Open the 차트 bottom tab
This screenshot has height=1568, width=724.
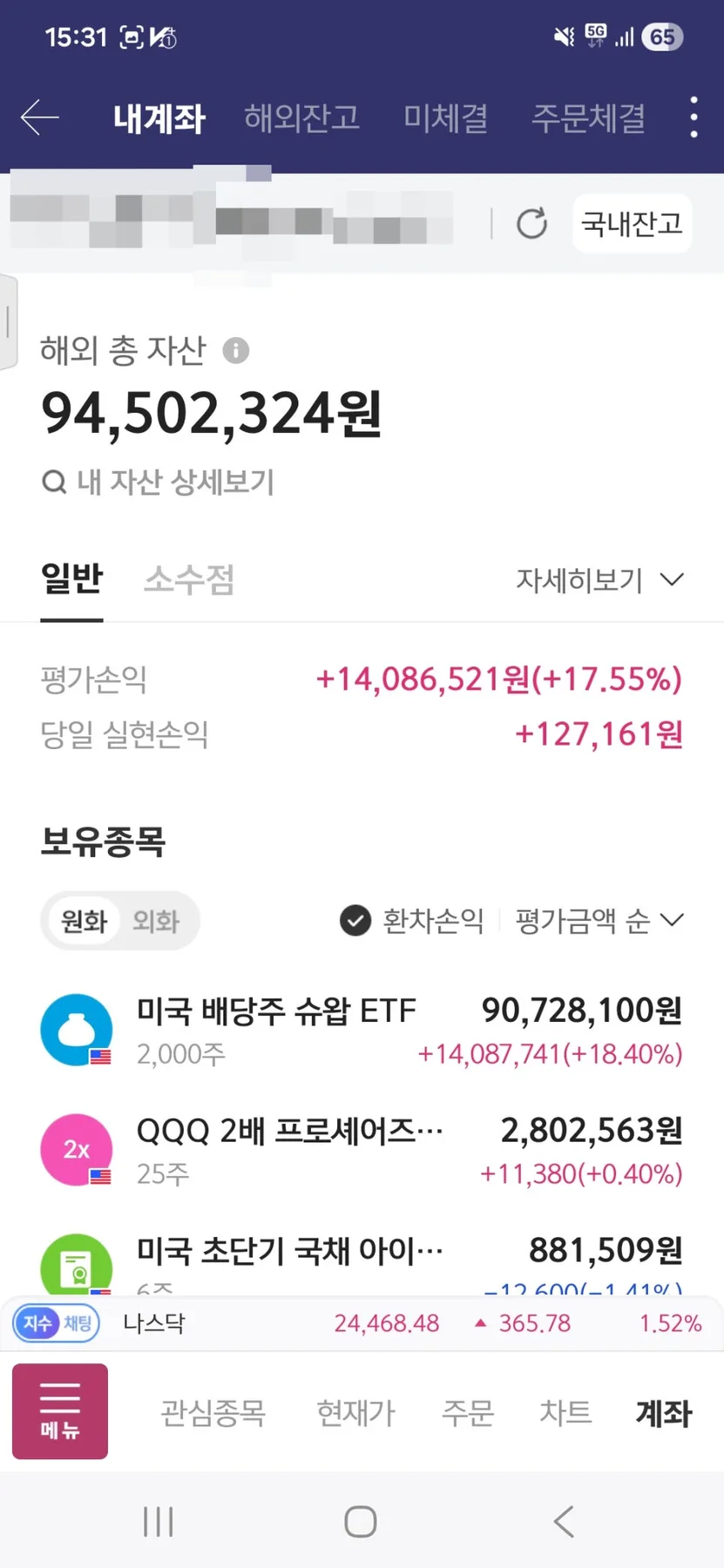(565, 1412)
